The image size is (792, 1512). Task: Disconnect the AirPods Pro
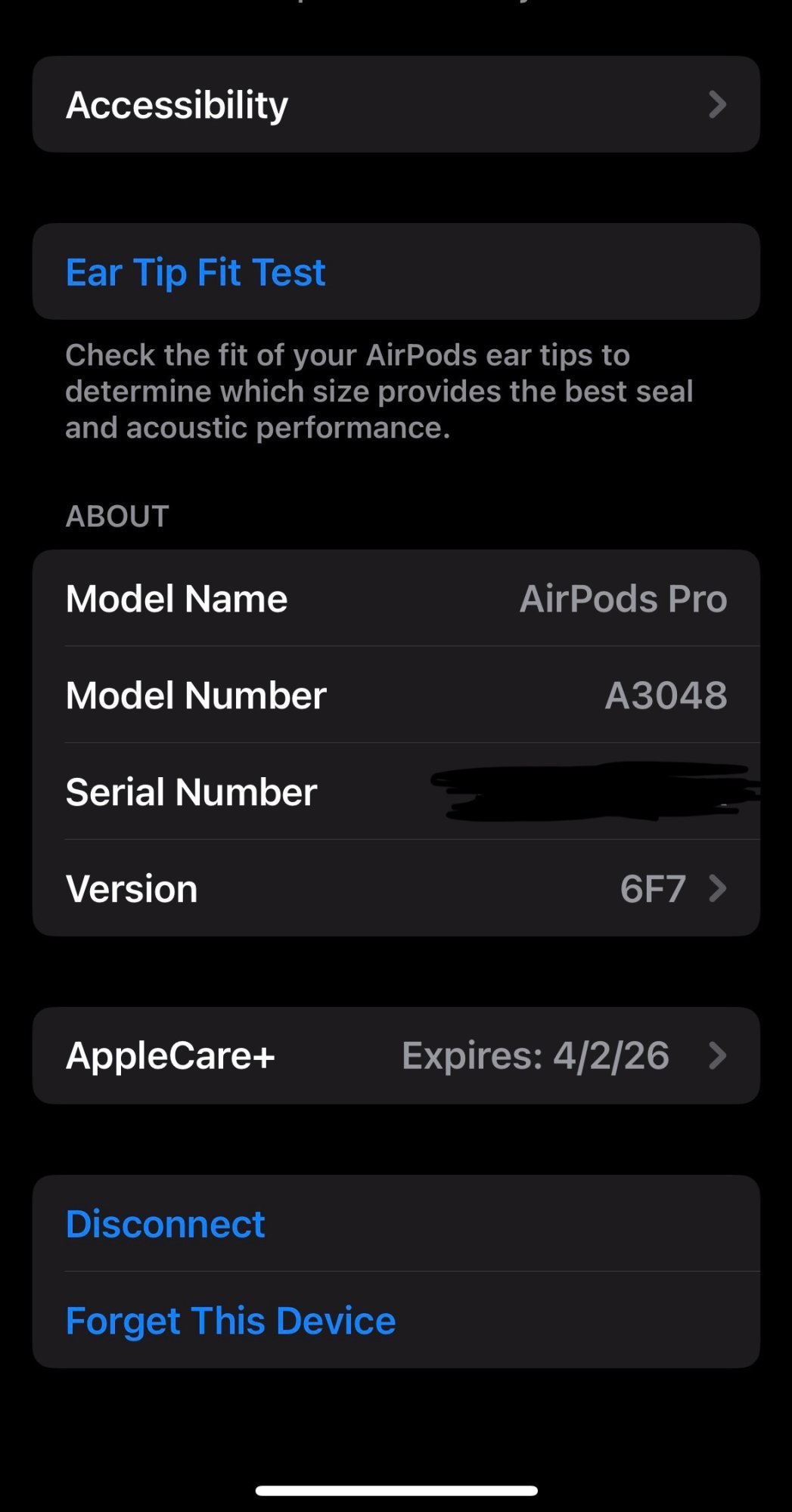pyautogui.click(x=166, y=1224)
